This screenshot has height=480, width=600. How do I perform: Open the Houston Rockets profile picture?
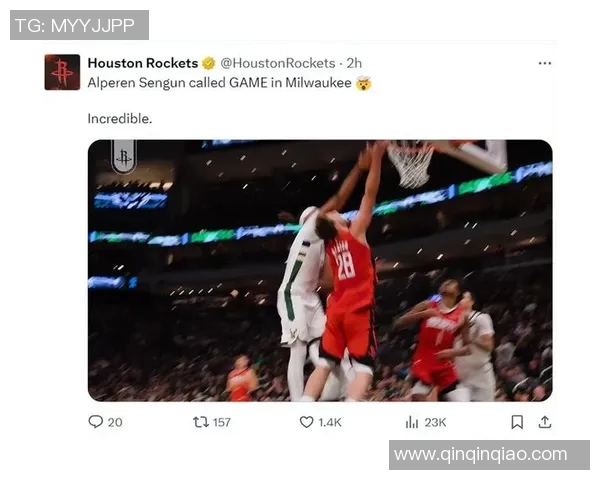point(62,72)
